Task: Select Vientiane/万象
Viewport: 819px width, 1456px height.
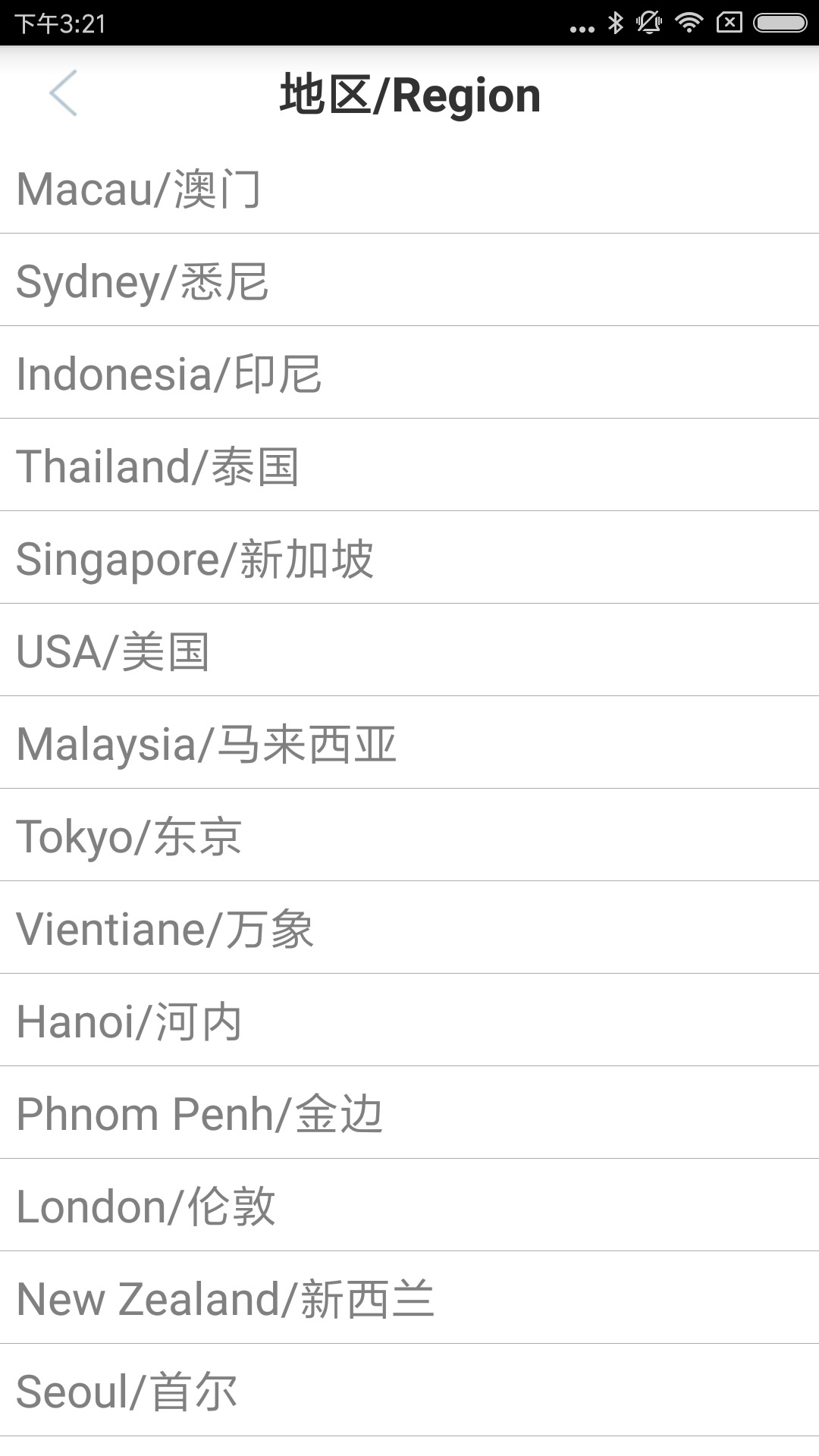Action: point(409,929)
